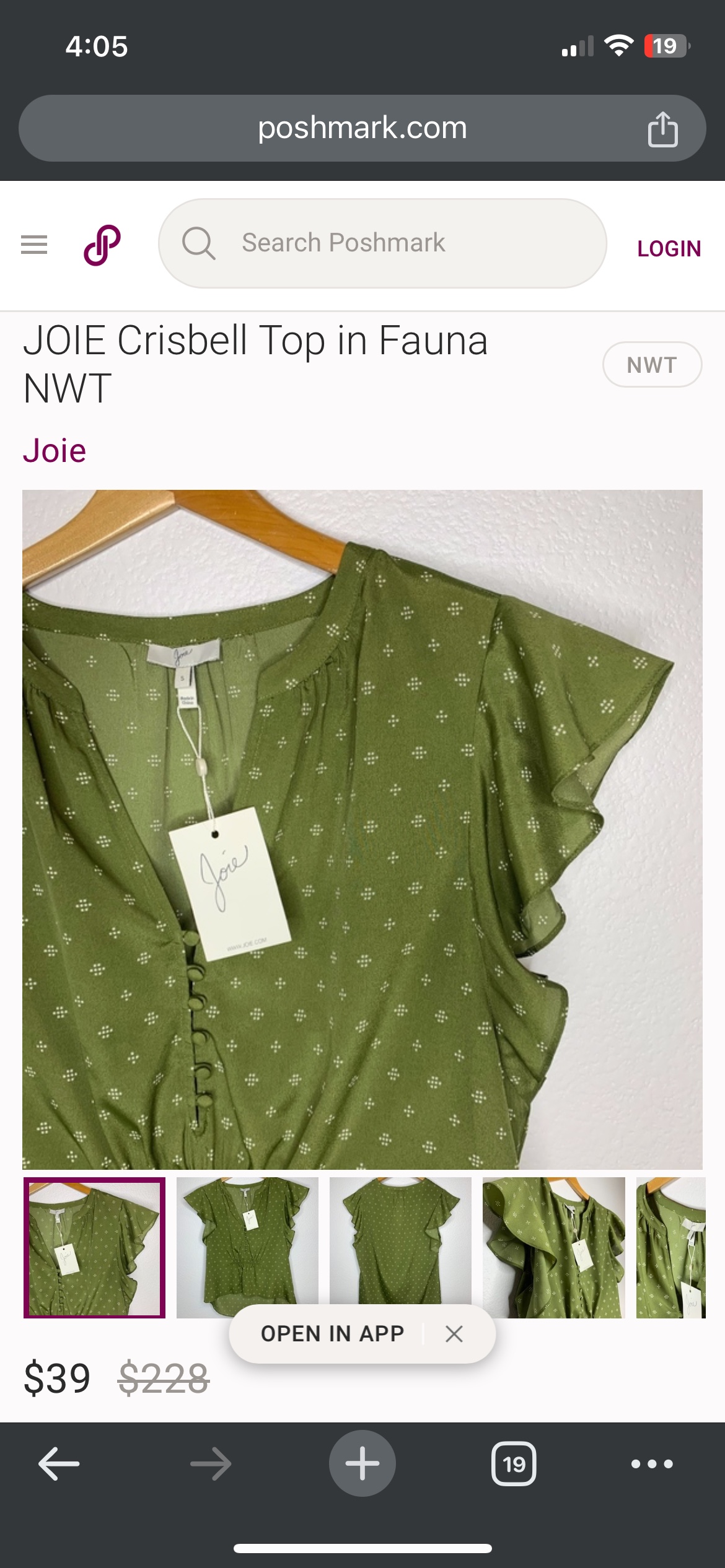725x1568 pixels.
Task: Select the LOGIN link
Action: (x=668, y=247)
